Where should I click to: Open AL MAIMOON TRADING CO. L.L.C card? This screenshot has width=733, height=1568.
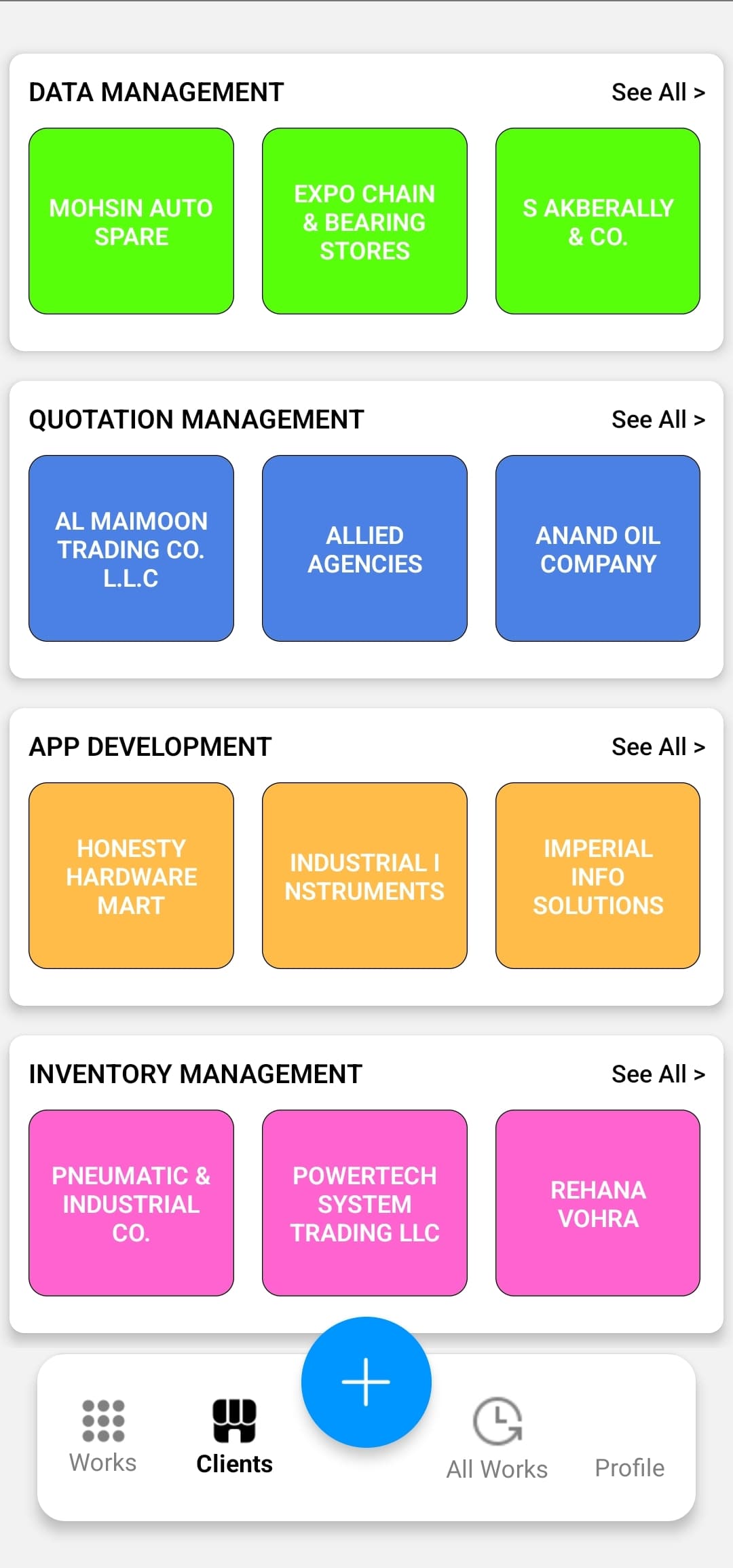pyautogui.click(x=131, y=549)
